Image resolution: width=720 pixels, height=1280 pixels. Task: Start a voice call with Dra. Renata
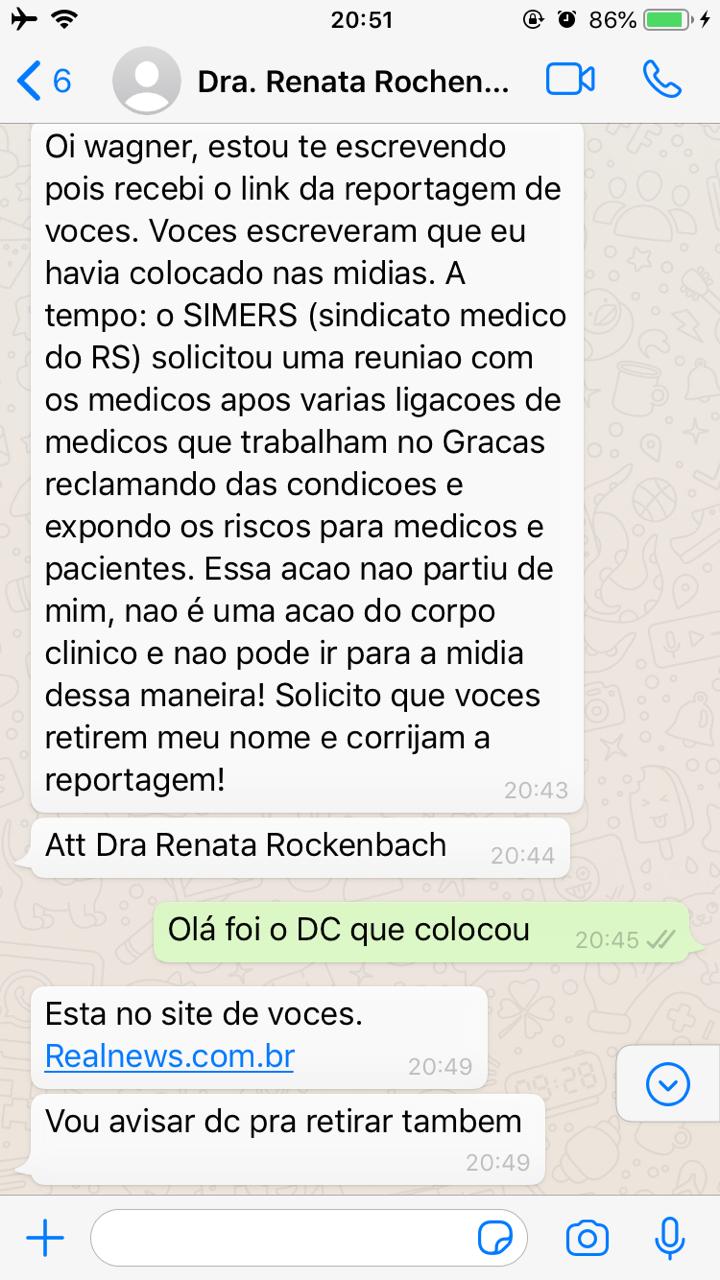[x=662, y=80]
